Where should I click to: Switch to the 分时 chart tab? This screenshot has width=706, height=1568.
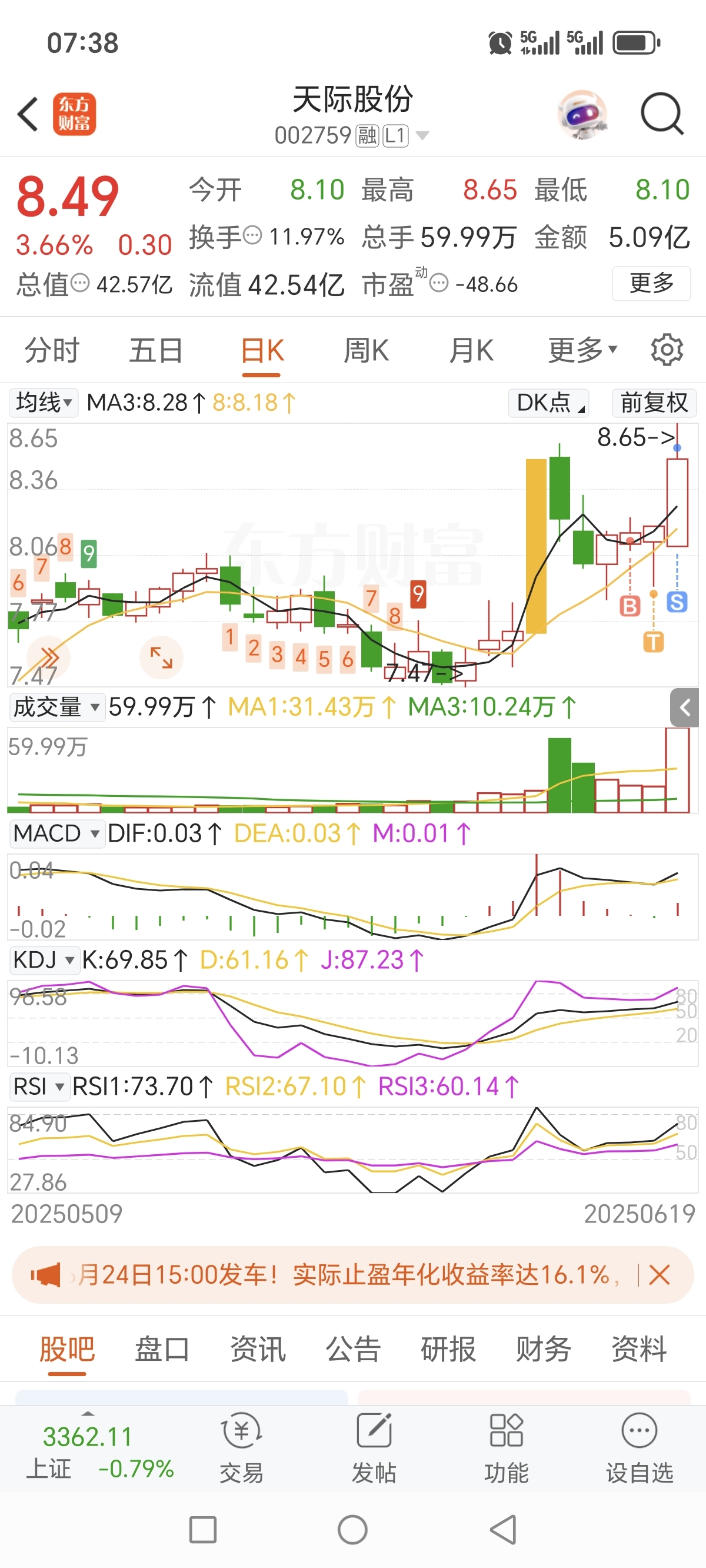(52, 351)
